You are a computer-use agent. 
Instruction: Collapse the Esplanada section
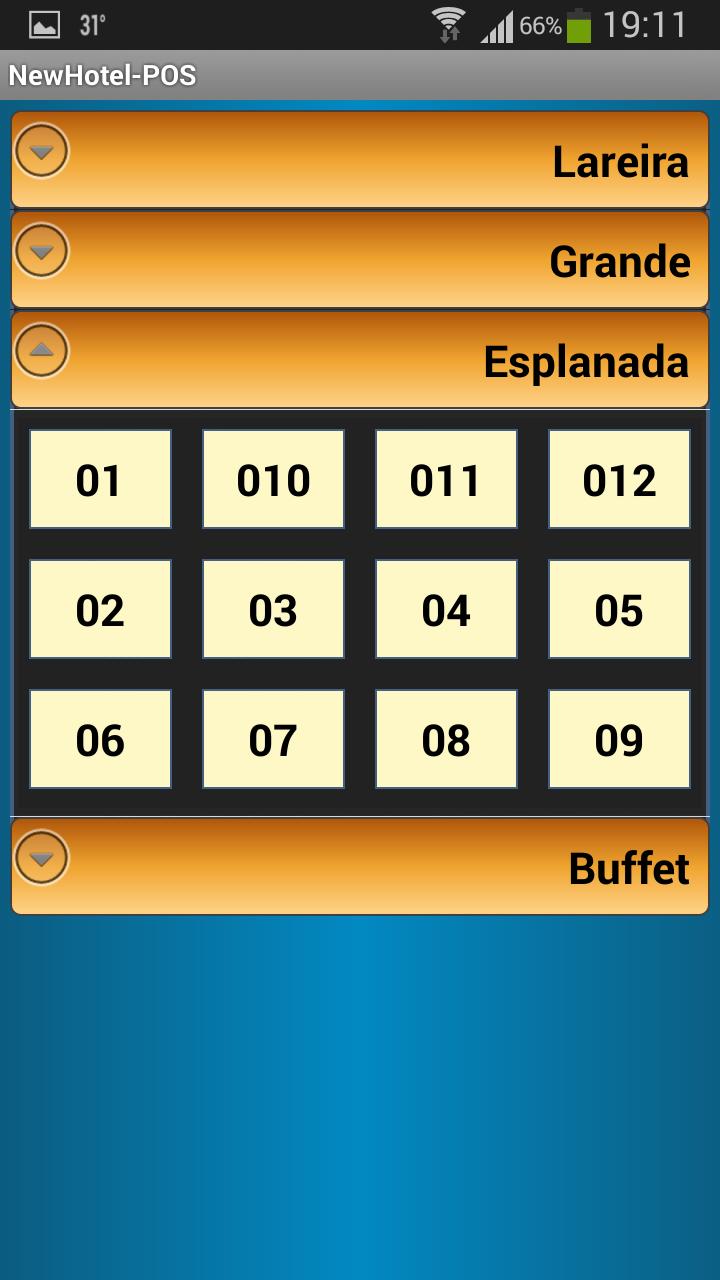tap(42, 350)
